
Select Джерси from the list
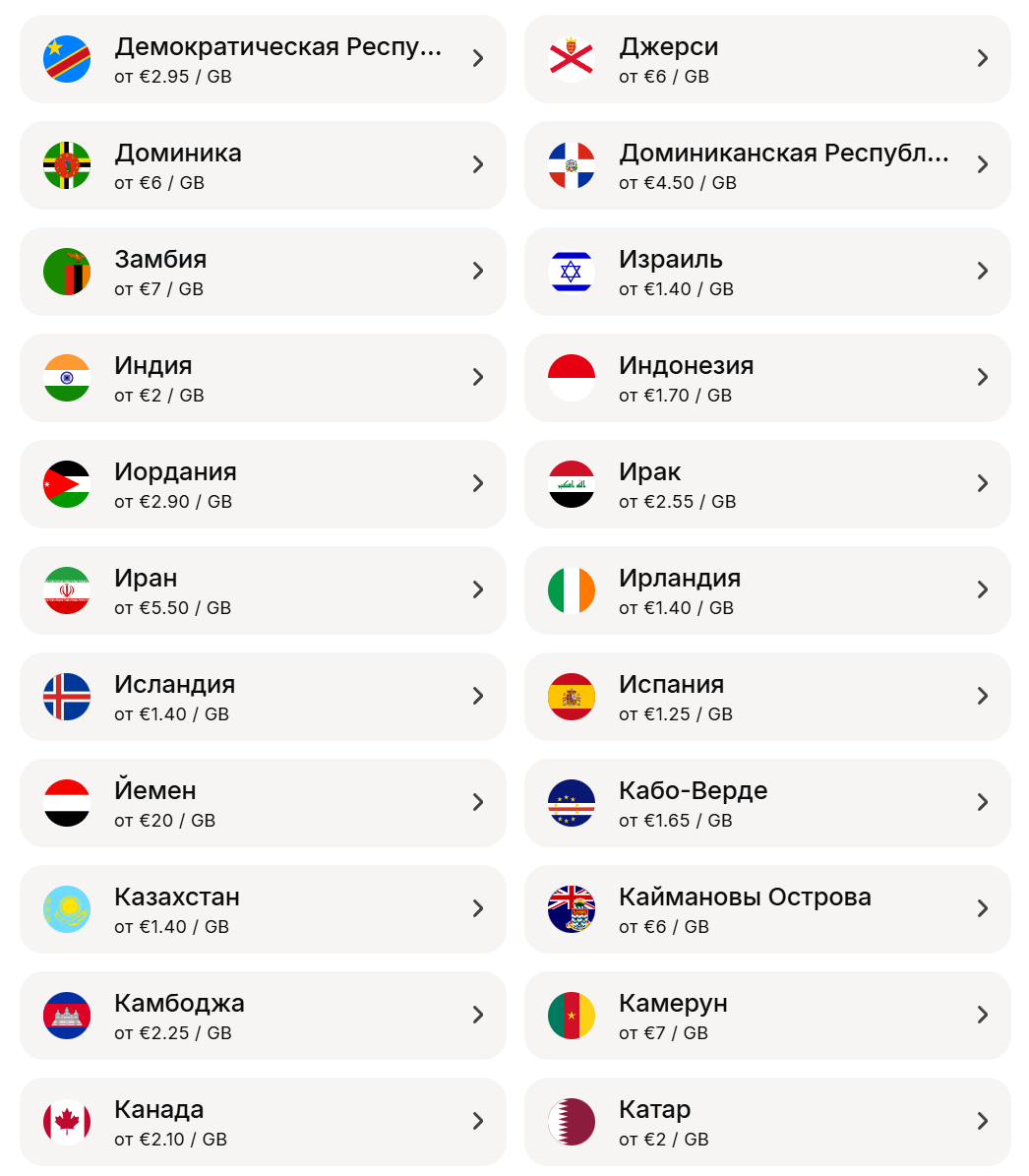tap(767, 59)
